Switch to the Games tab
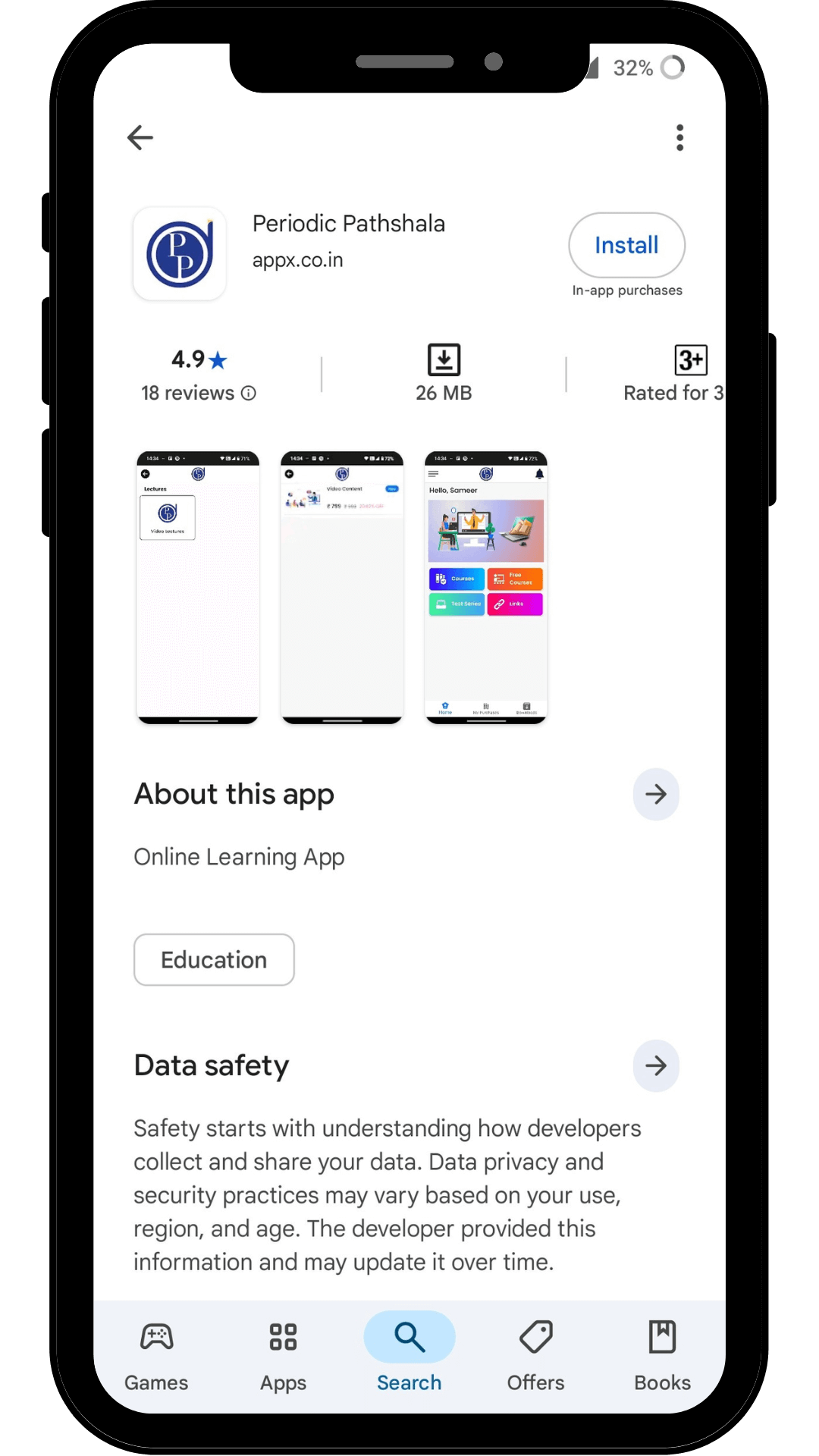 click(x=156, y=1355)
